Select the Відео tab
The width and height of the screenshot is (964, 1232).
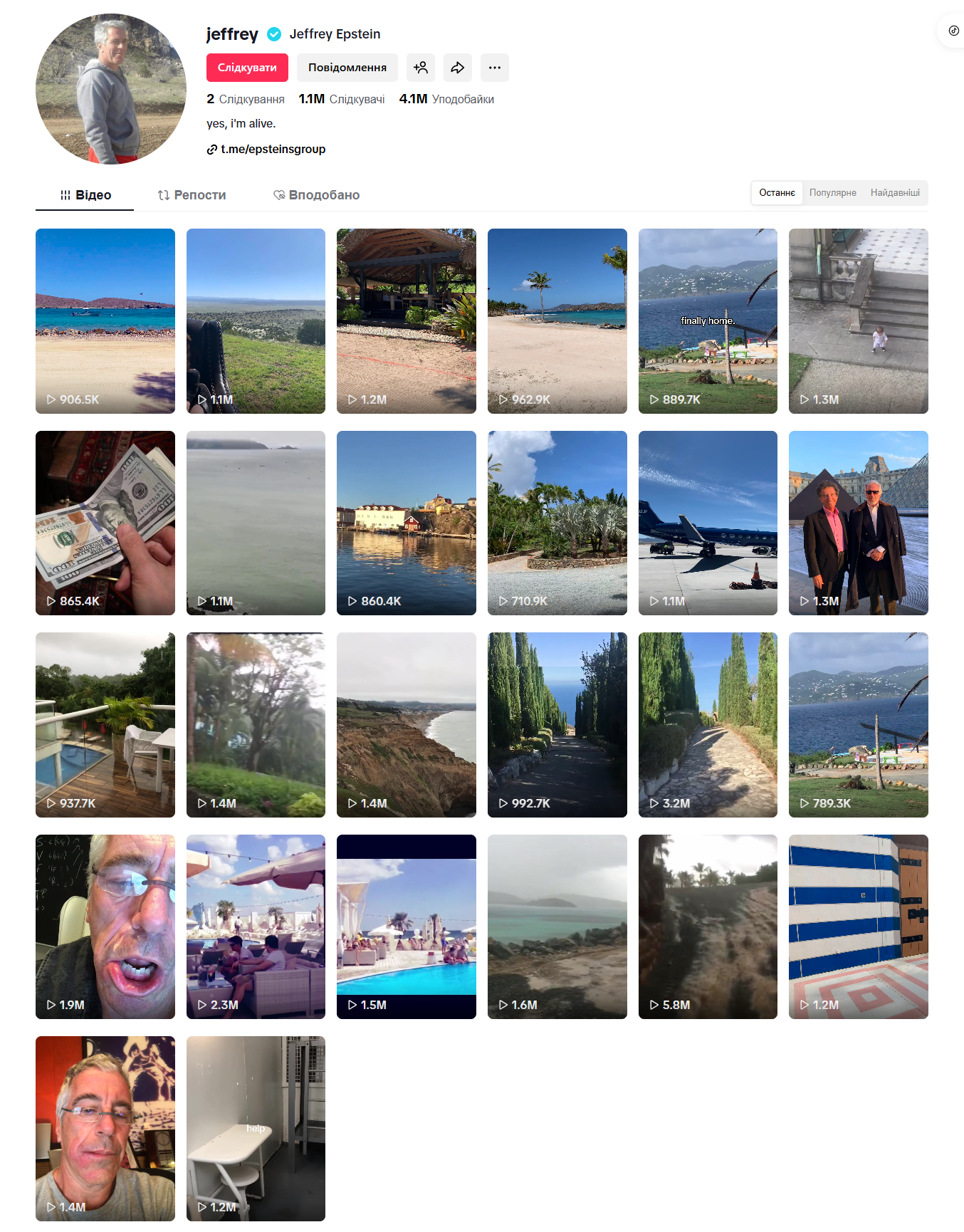coord(85,195)
